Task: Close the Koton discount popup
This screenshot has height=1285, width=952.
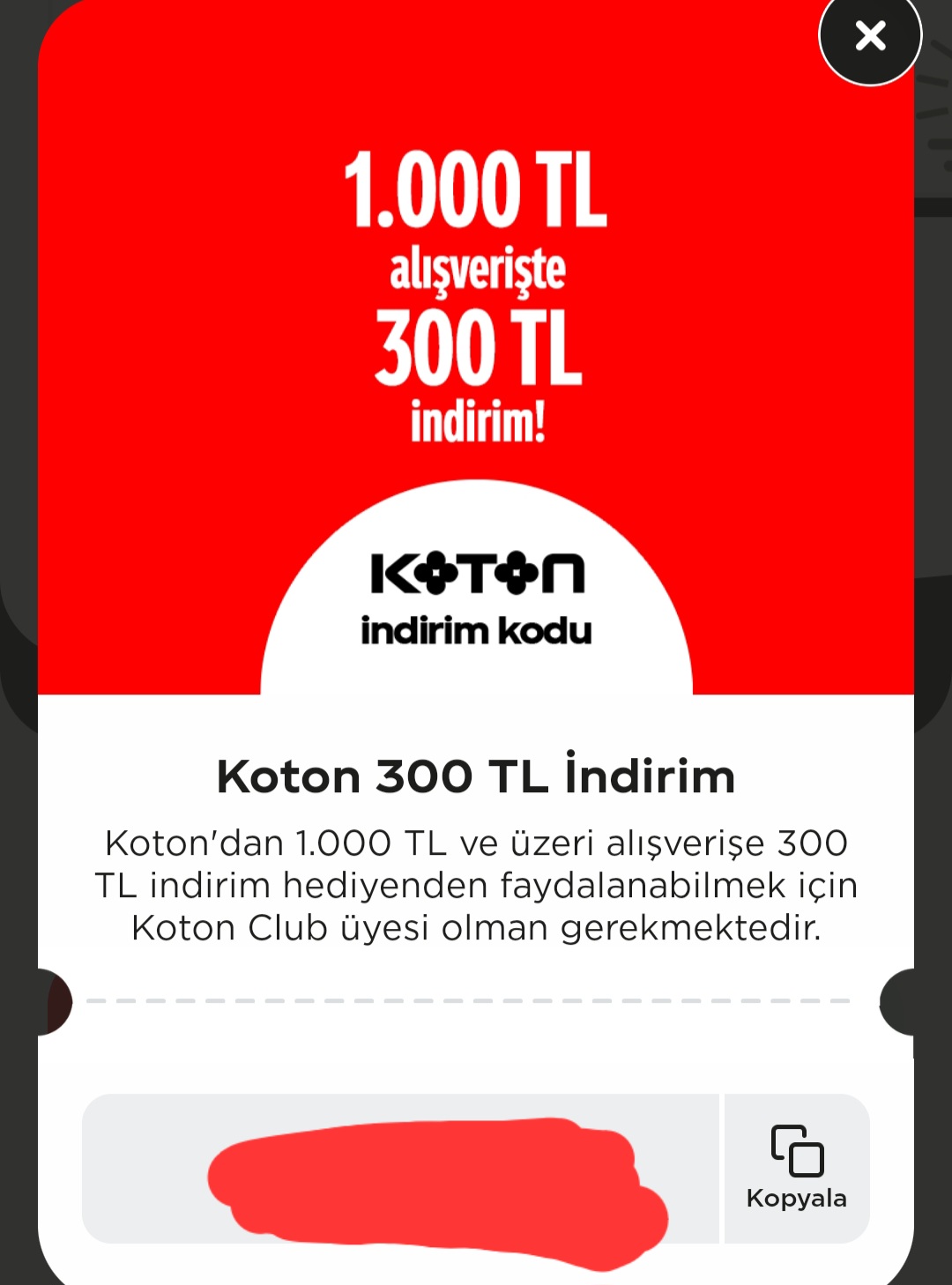Action: point(870,35)
